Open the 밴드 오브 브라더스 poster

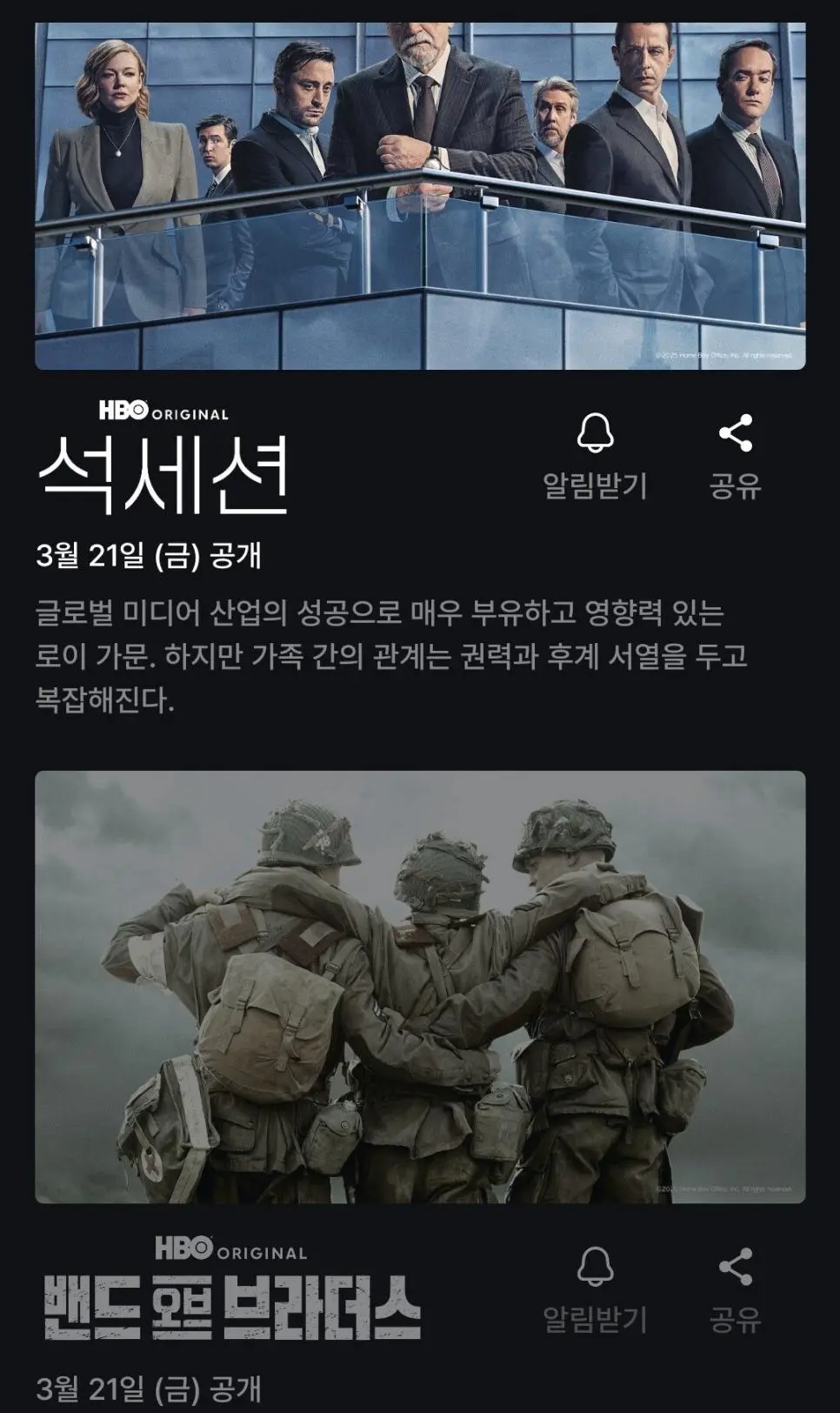click(x=420, y=987)
